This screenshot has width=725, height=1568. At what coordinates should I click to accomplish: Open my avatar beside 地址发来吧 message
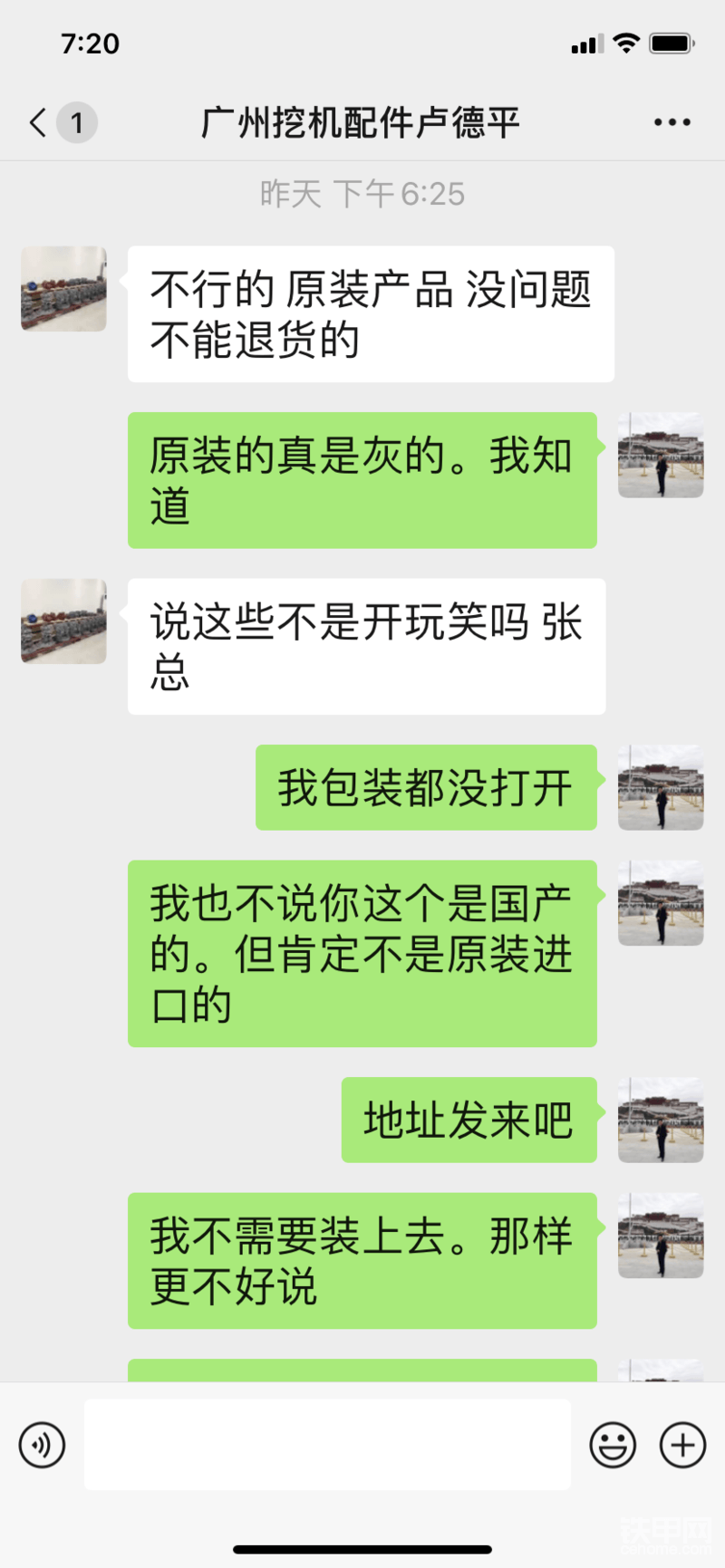click(x=661, y=1120)
